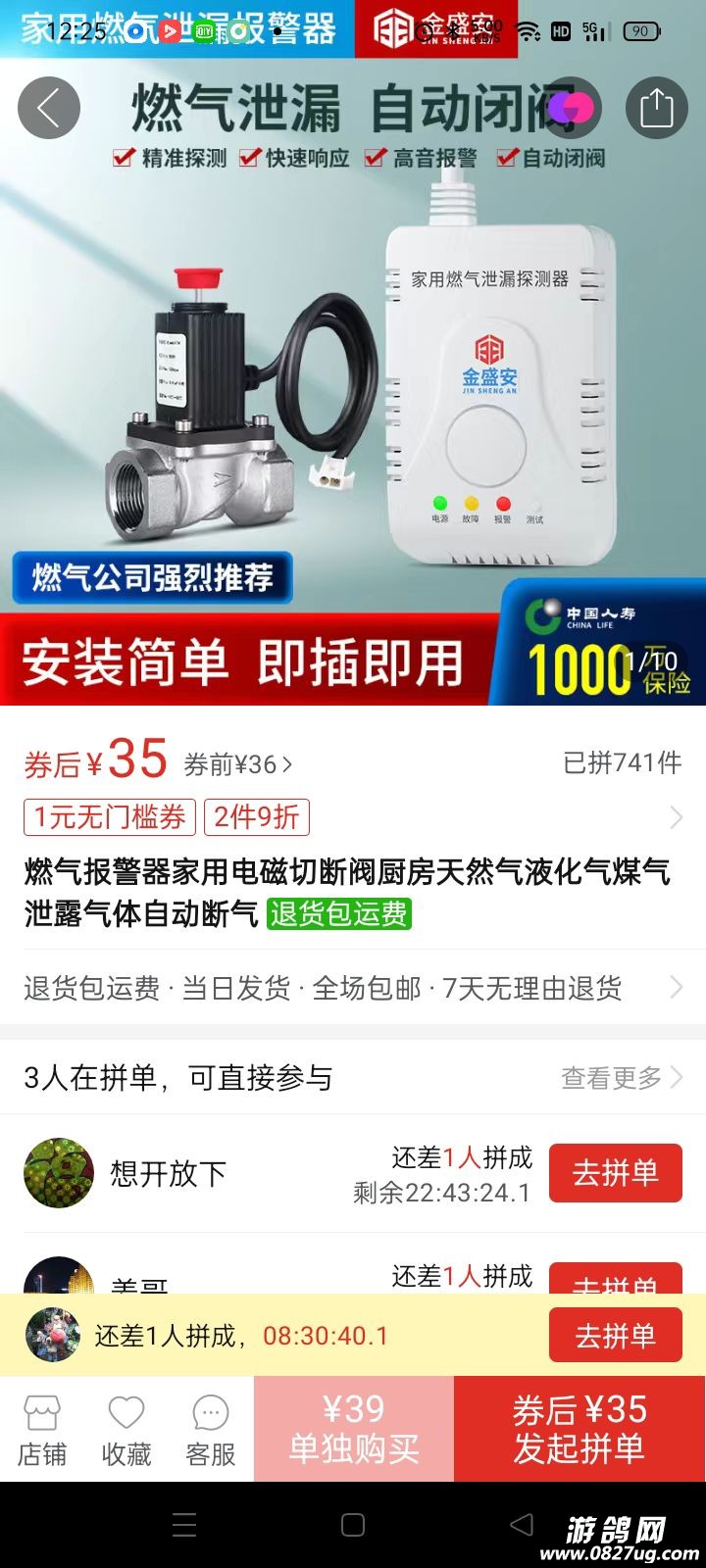
Task: Go back using the top-left arrow
Action: [x=48, y=107]
